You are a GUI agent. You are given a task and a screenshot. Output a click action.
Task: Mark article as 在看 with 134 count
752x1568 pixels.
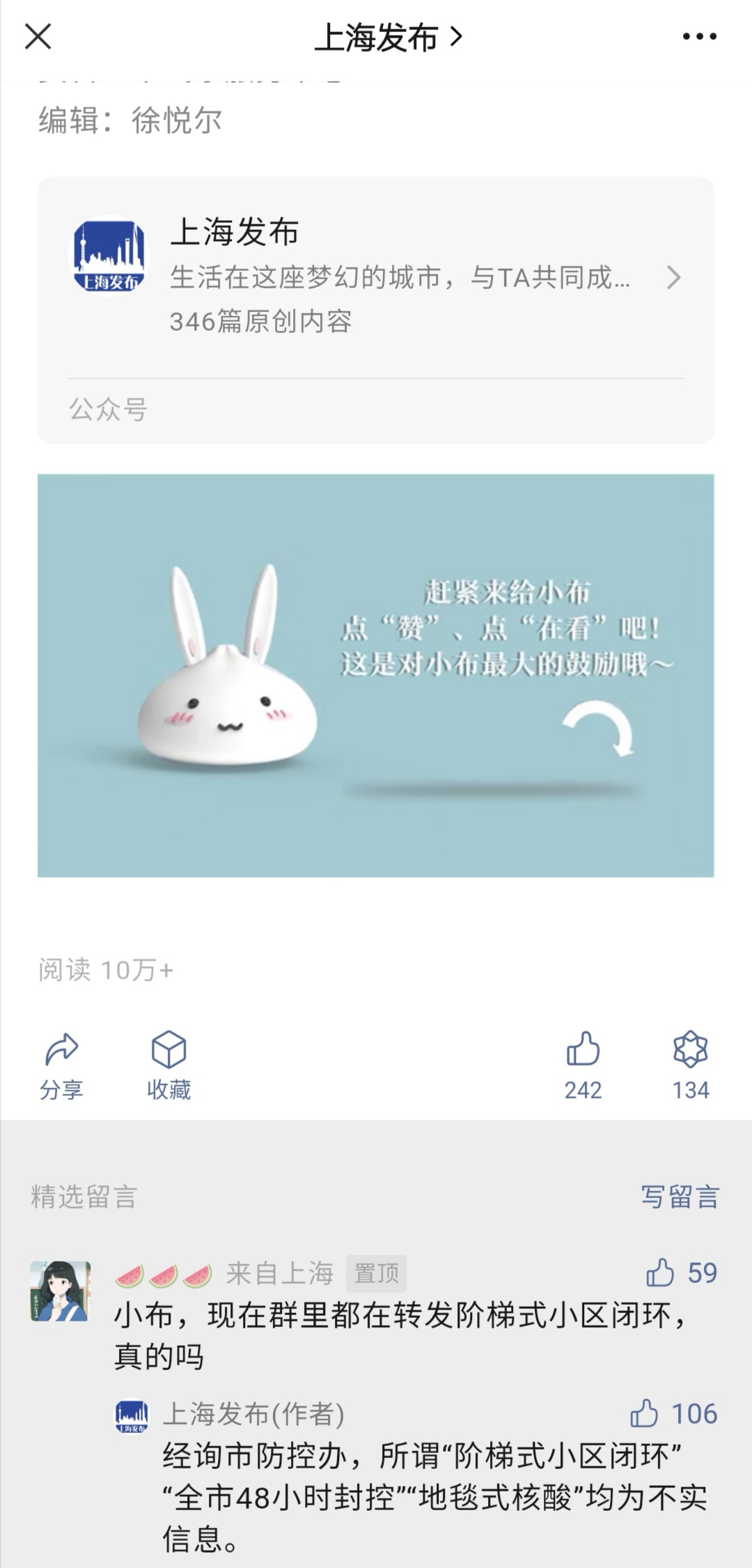coord(690,1066)
